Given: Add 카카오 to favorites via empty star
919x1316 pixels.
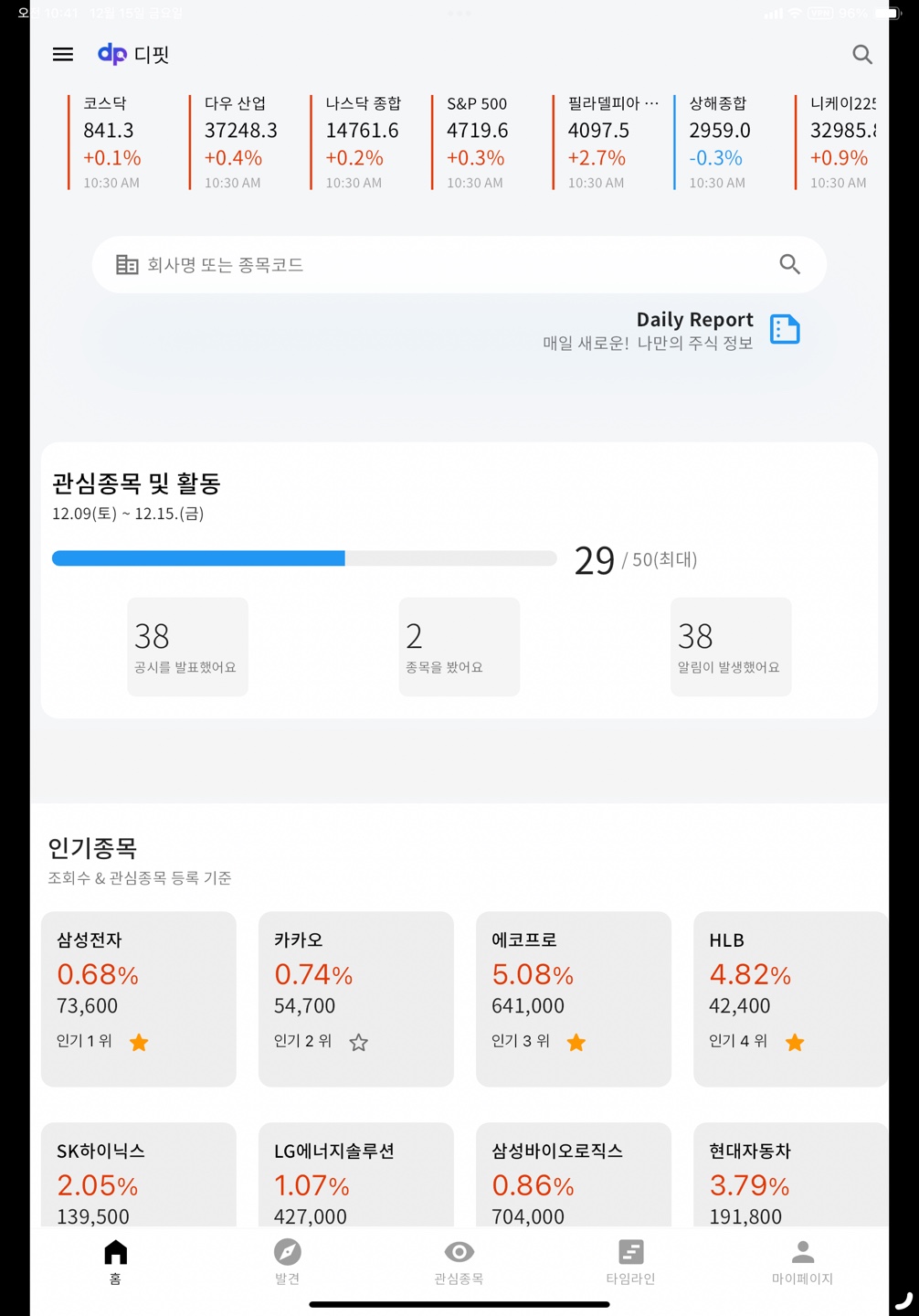Looking at the screenshot, I should coord(358,1042).
